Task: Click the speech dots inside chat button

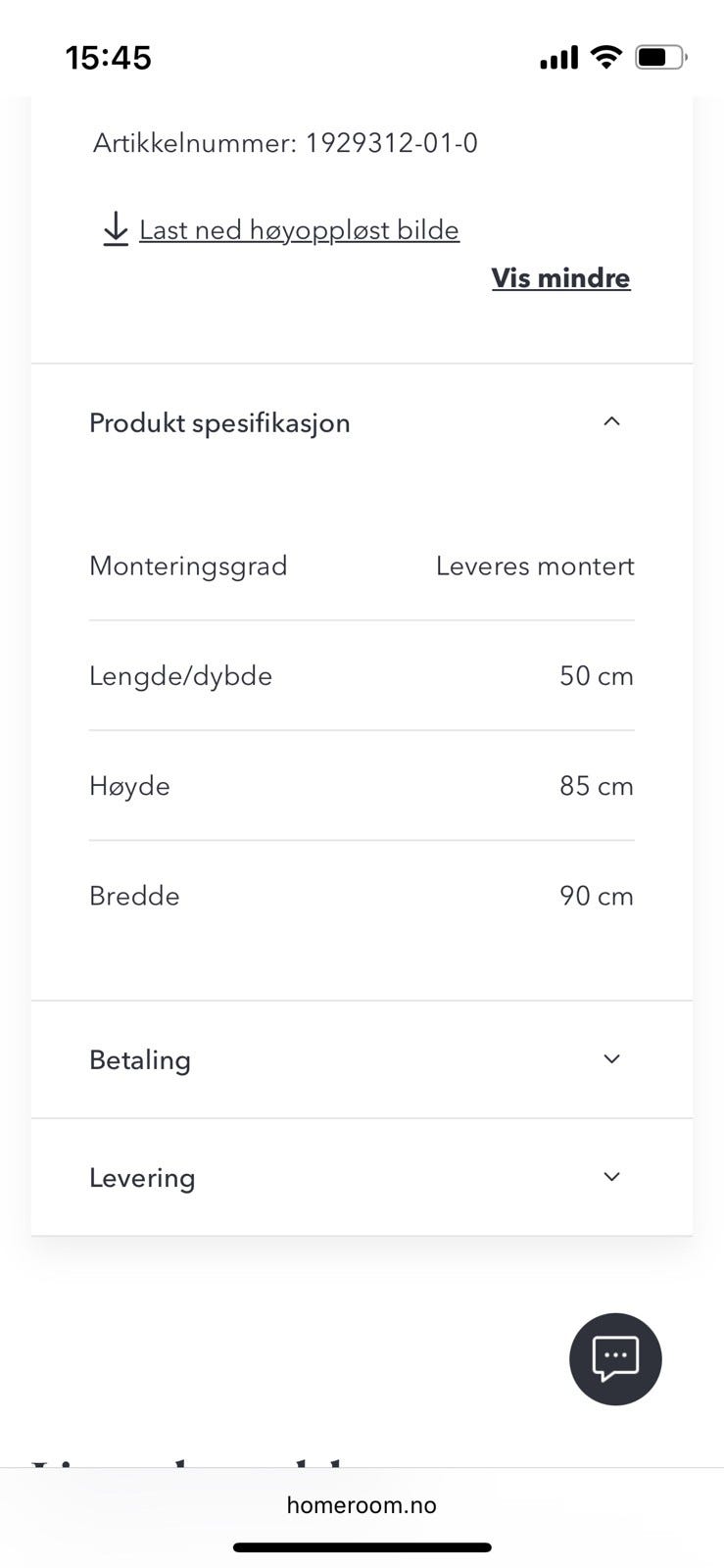Action: tap(615, 1357)
